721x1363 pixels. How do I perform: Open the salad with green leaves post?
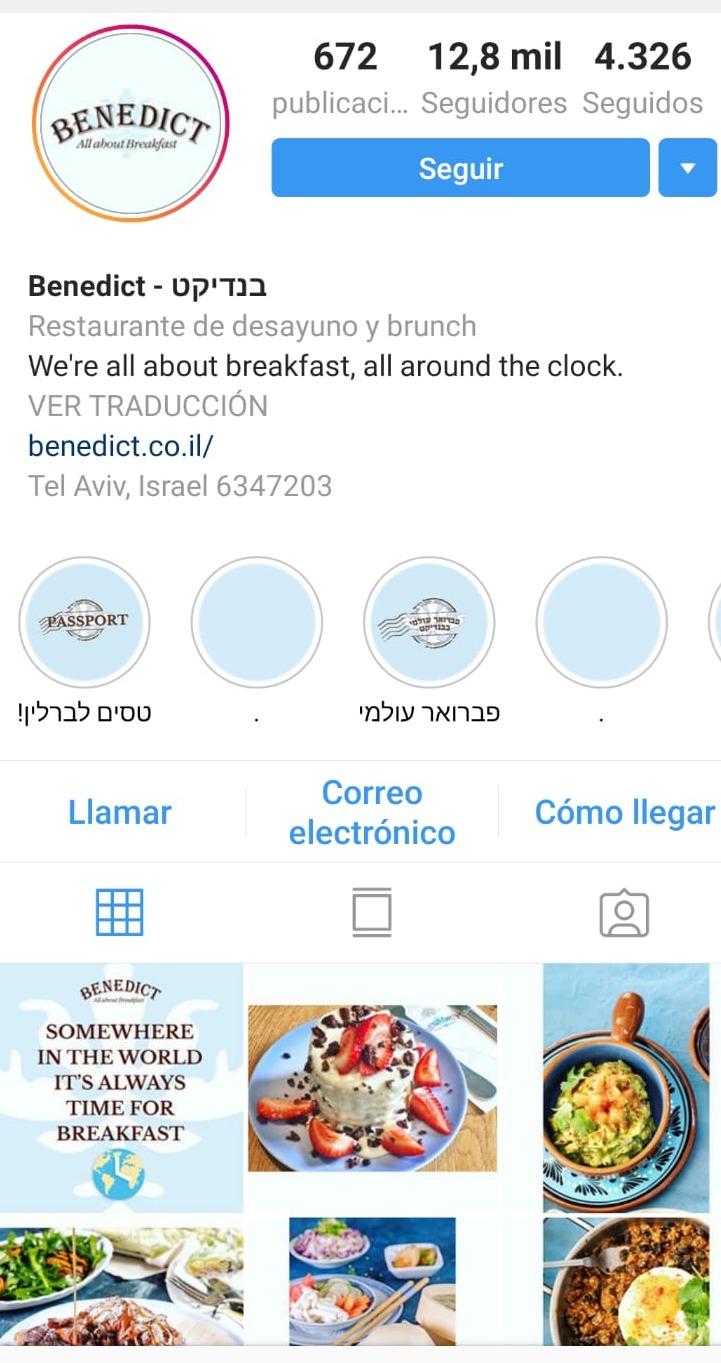[121, 1280]
